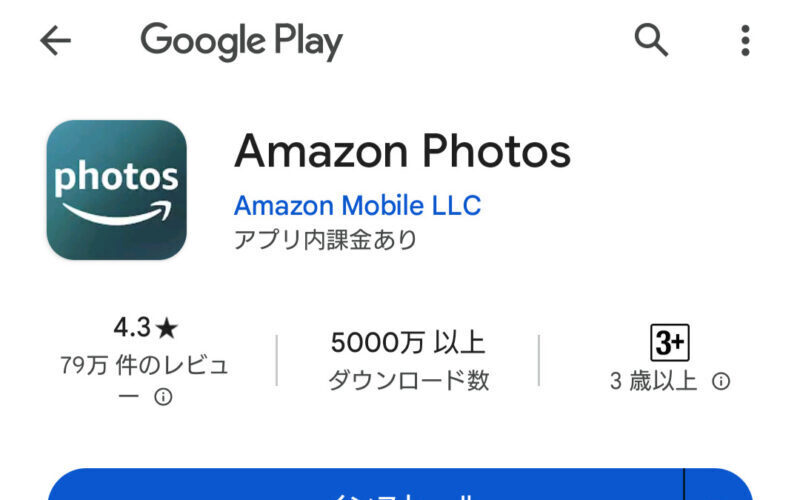Image resolution: width=800 pixels, height=500 pixels.
Task: Open the three-dot overflow menu
Action: click(745, 41)
